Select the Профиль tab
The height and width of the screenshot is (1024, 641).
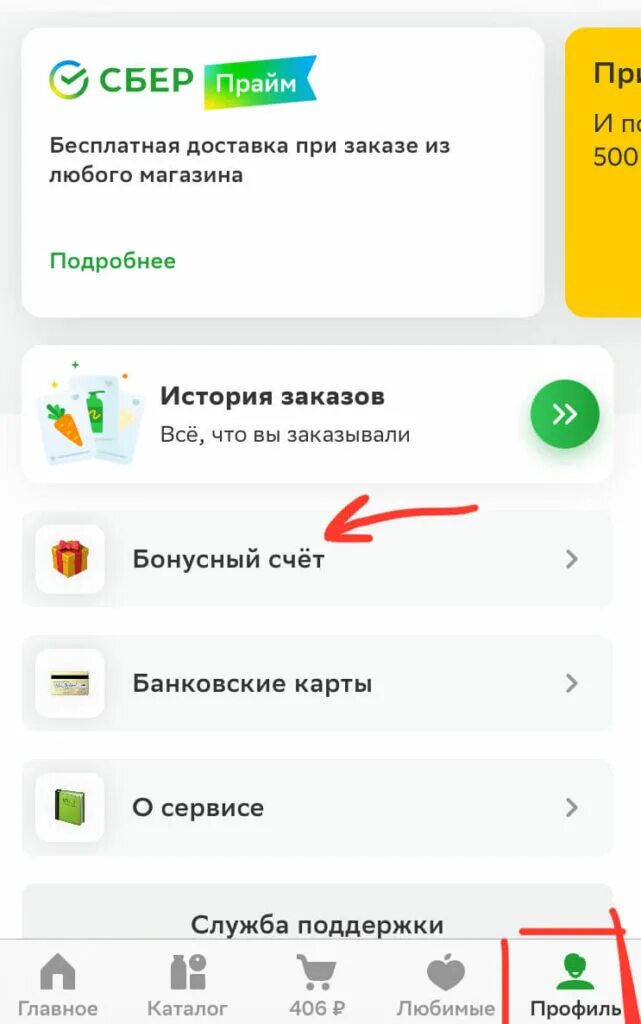(575, 984)
